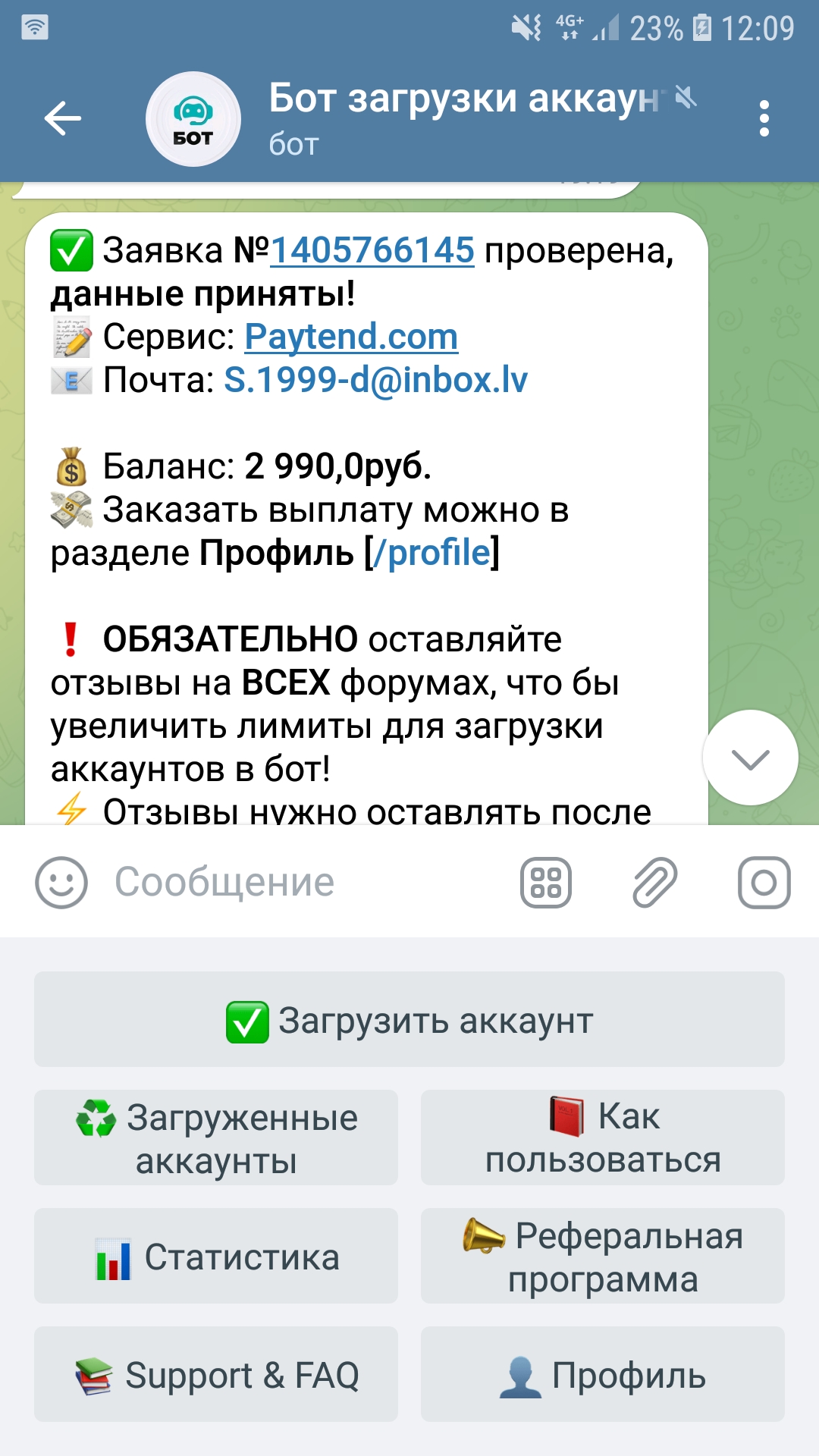This screenshot has width=819, height=1456.
Task: Tap the Загрузить аккаунт button
Action: click(409, 1020)
